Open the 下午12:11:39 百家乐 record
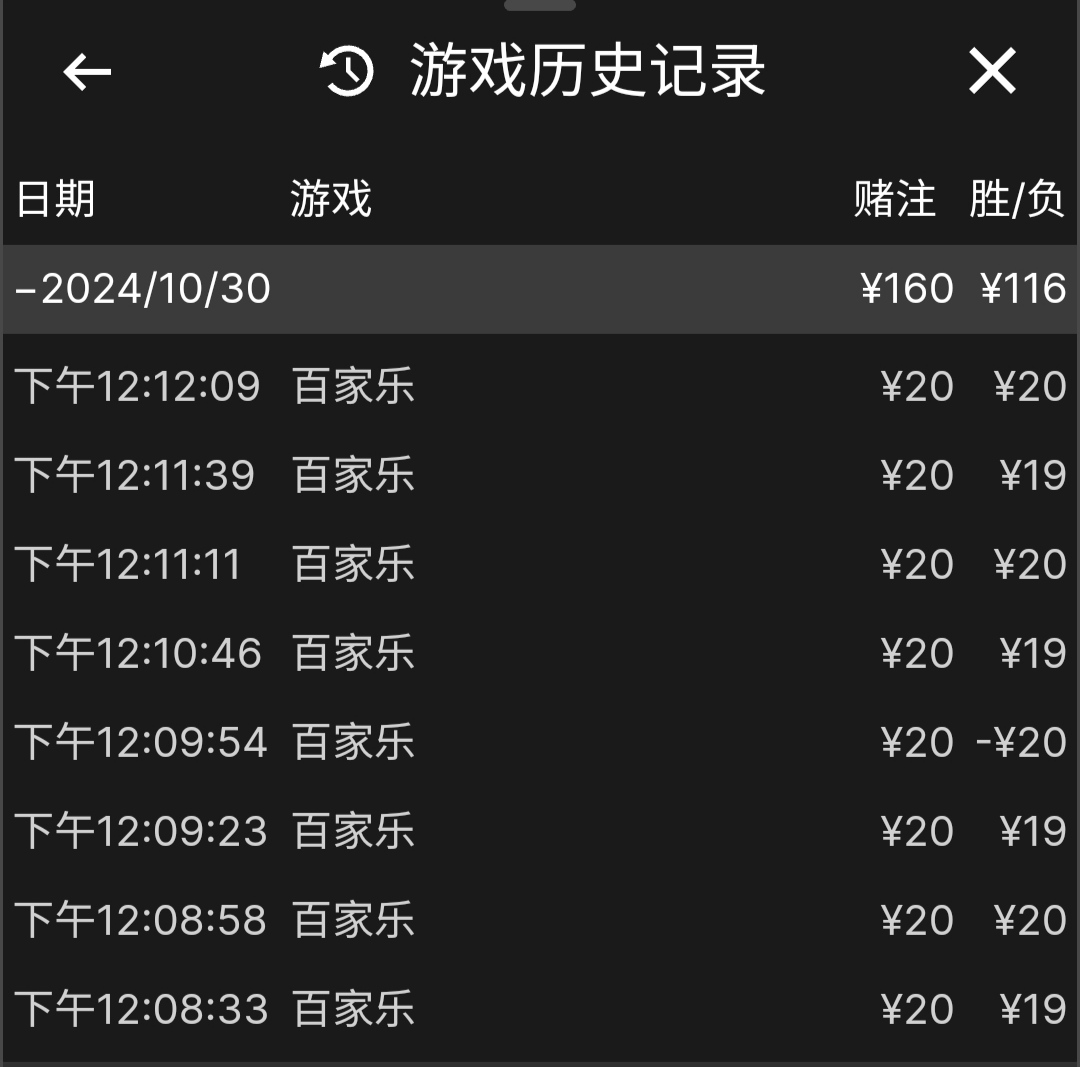Image resolution: width=1080 pixels, height=1067 pixels. [540, 475]
